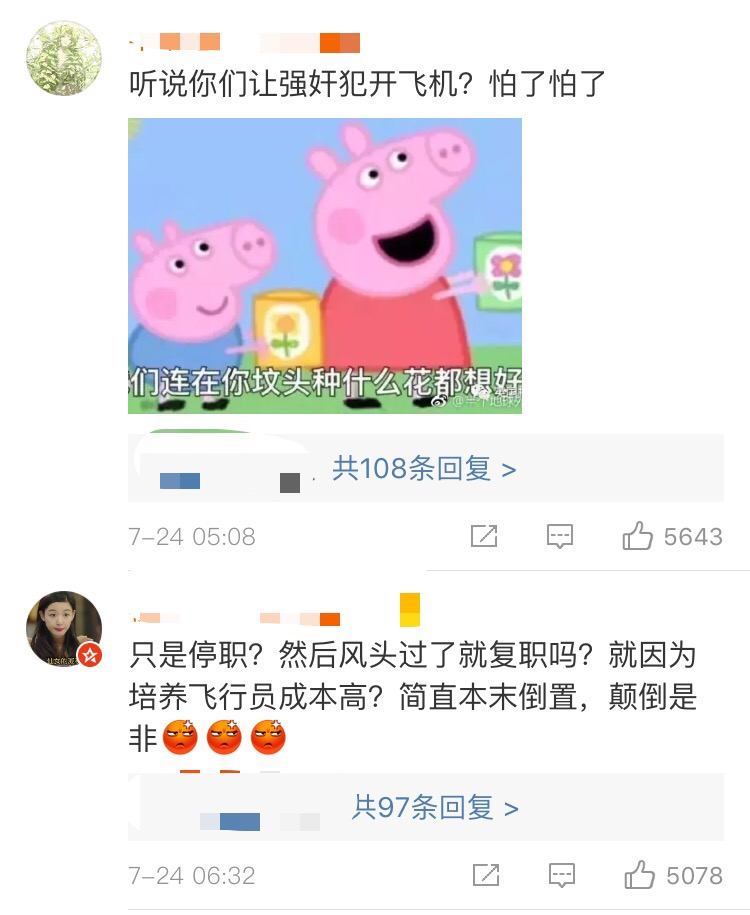Open the Peppa Pig meme image
750x915 pixels.
pos(325,266)
